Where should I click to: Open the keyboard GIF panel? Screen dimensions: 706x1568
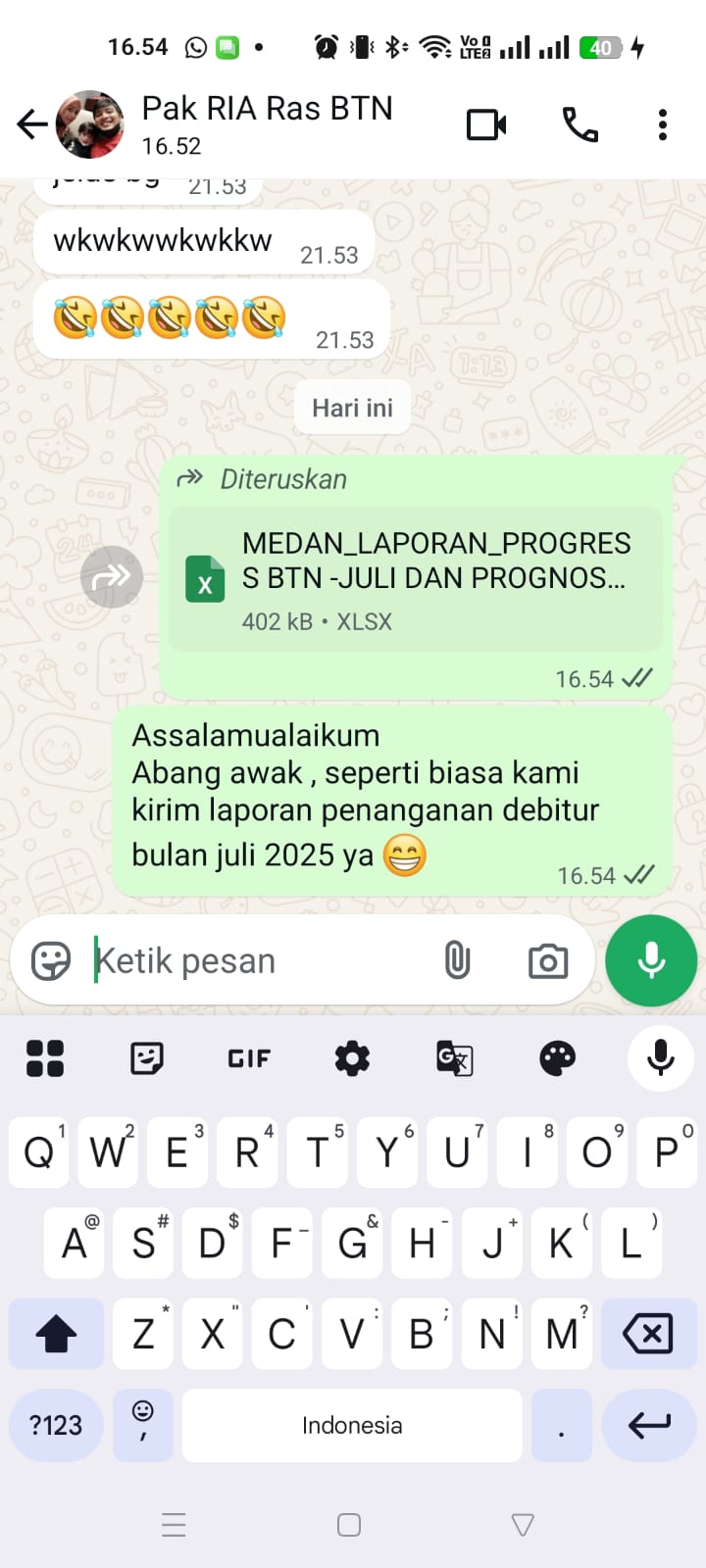coord(249,1058)
